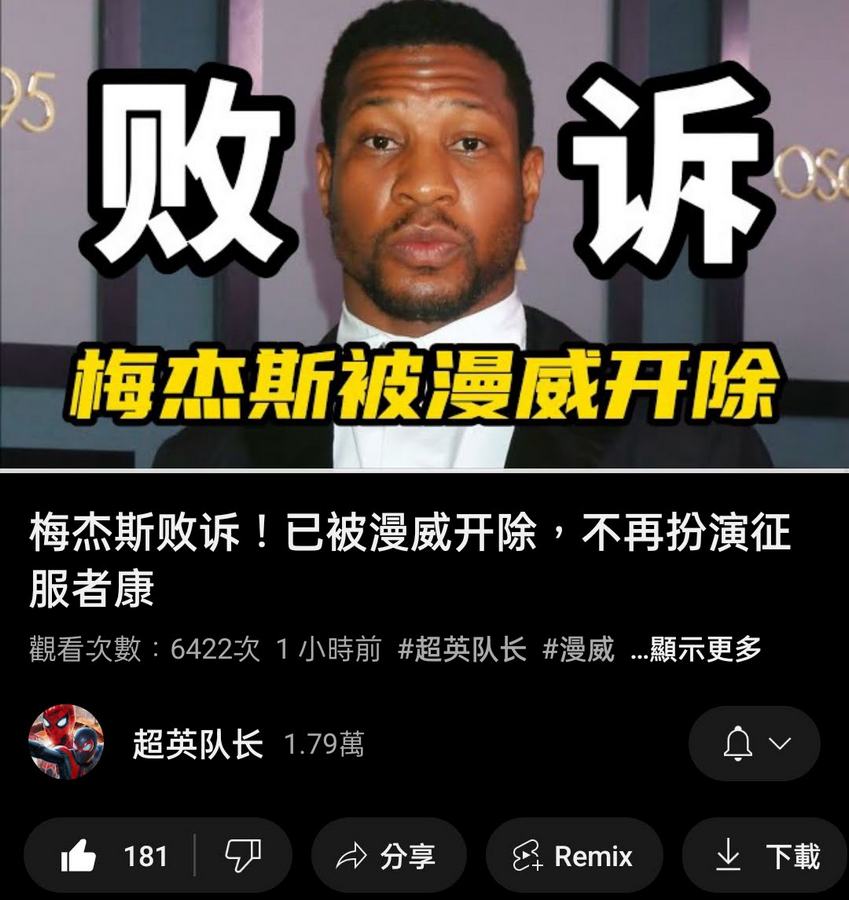Tap the video player area

(x=424, y=234)
